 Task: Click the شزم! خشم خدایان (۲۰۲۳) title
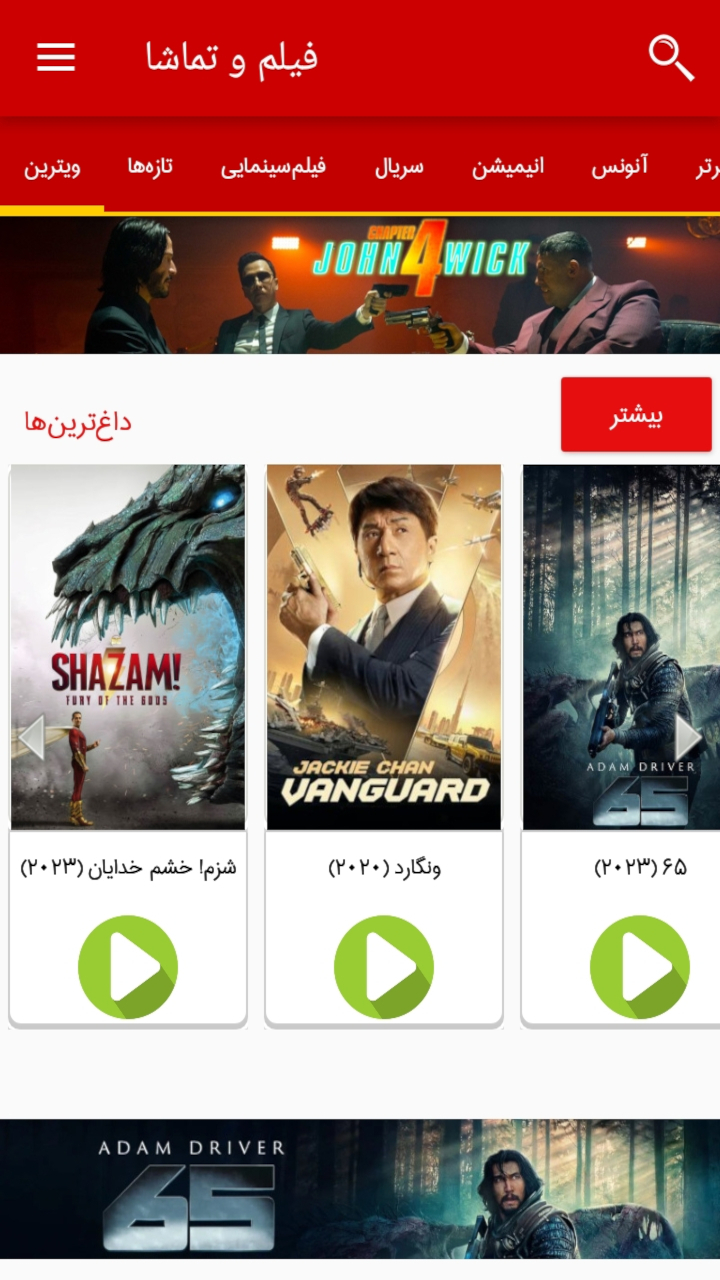click(x=127, y=866)
